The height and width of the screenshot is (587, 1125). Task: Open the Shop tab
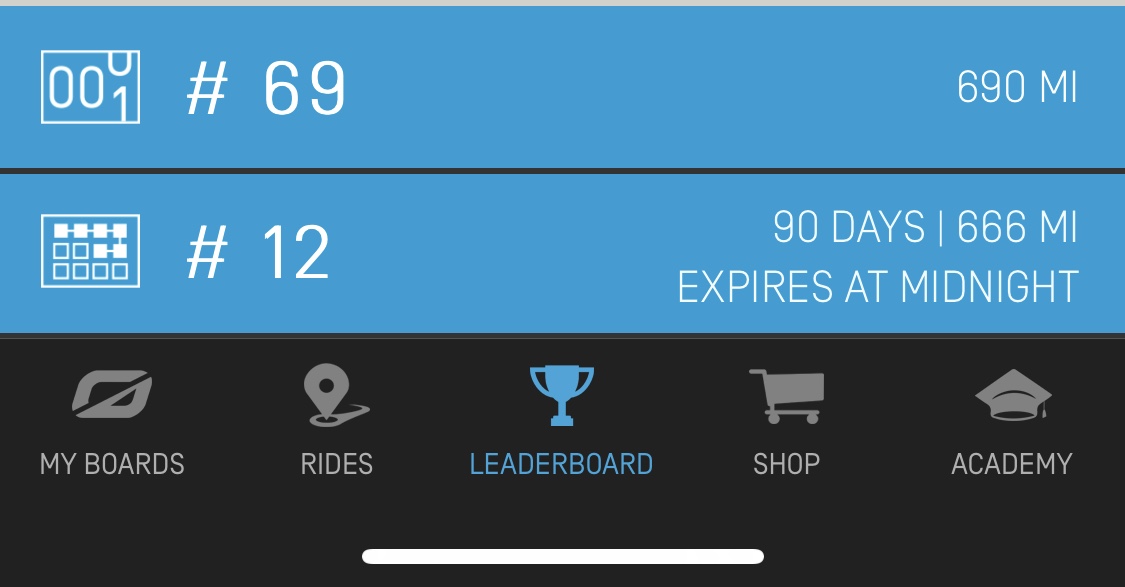click(786, 421)
